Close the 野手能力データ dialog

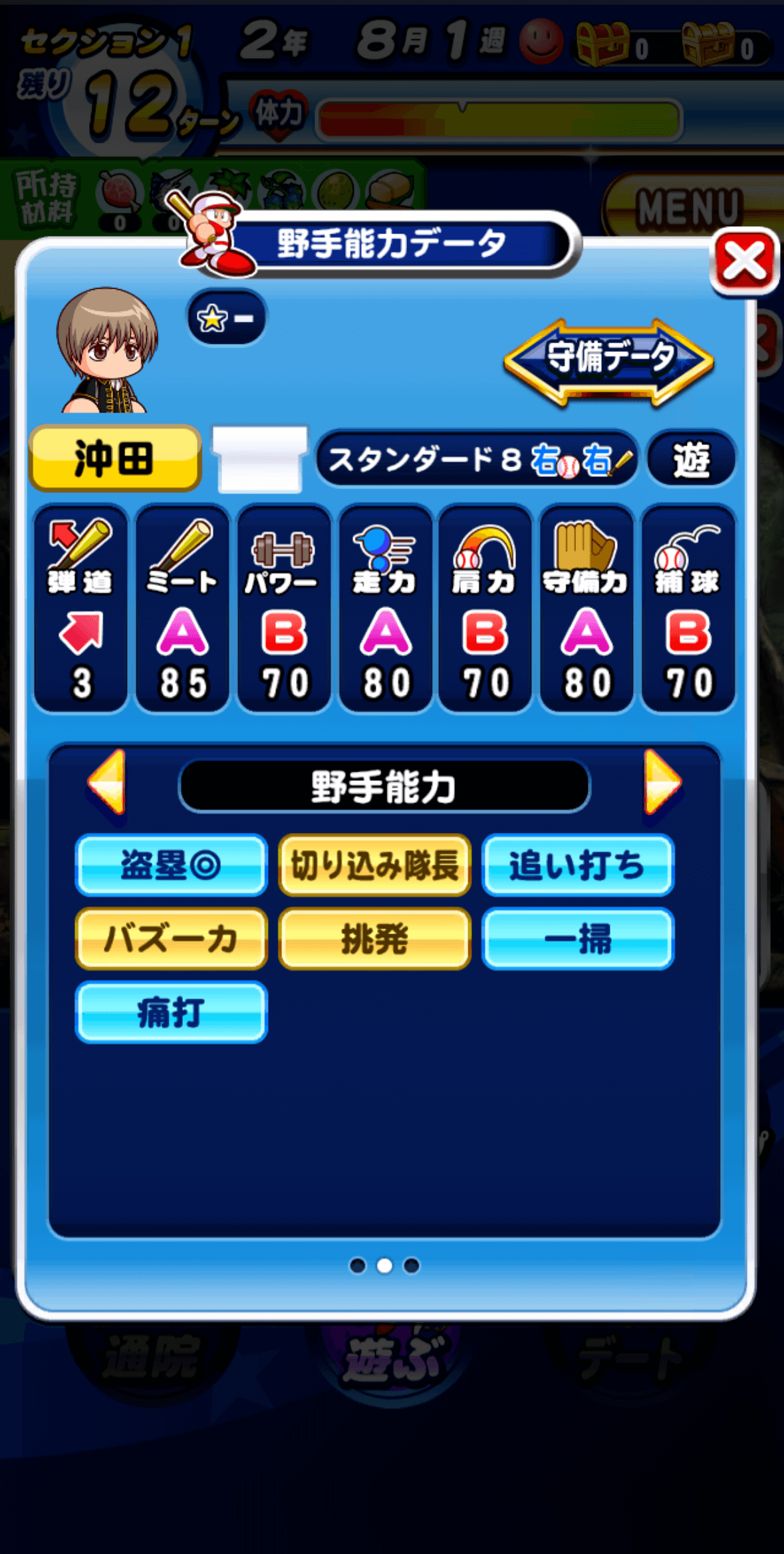coord(744,261)
